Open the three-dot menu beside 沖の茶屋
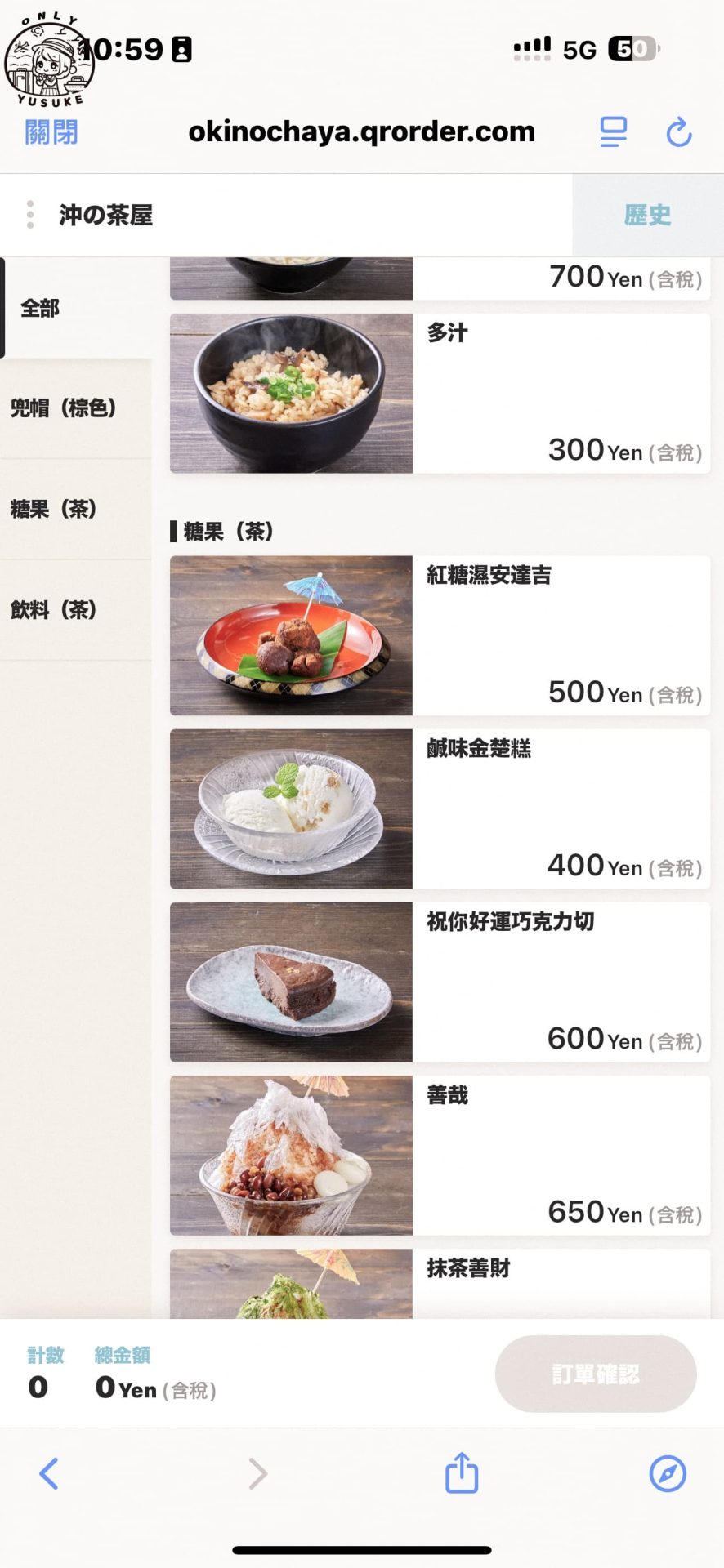The width and height of the screenshot is (724, 1568). [x=30, y=215]
